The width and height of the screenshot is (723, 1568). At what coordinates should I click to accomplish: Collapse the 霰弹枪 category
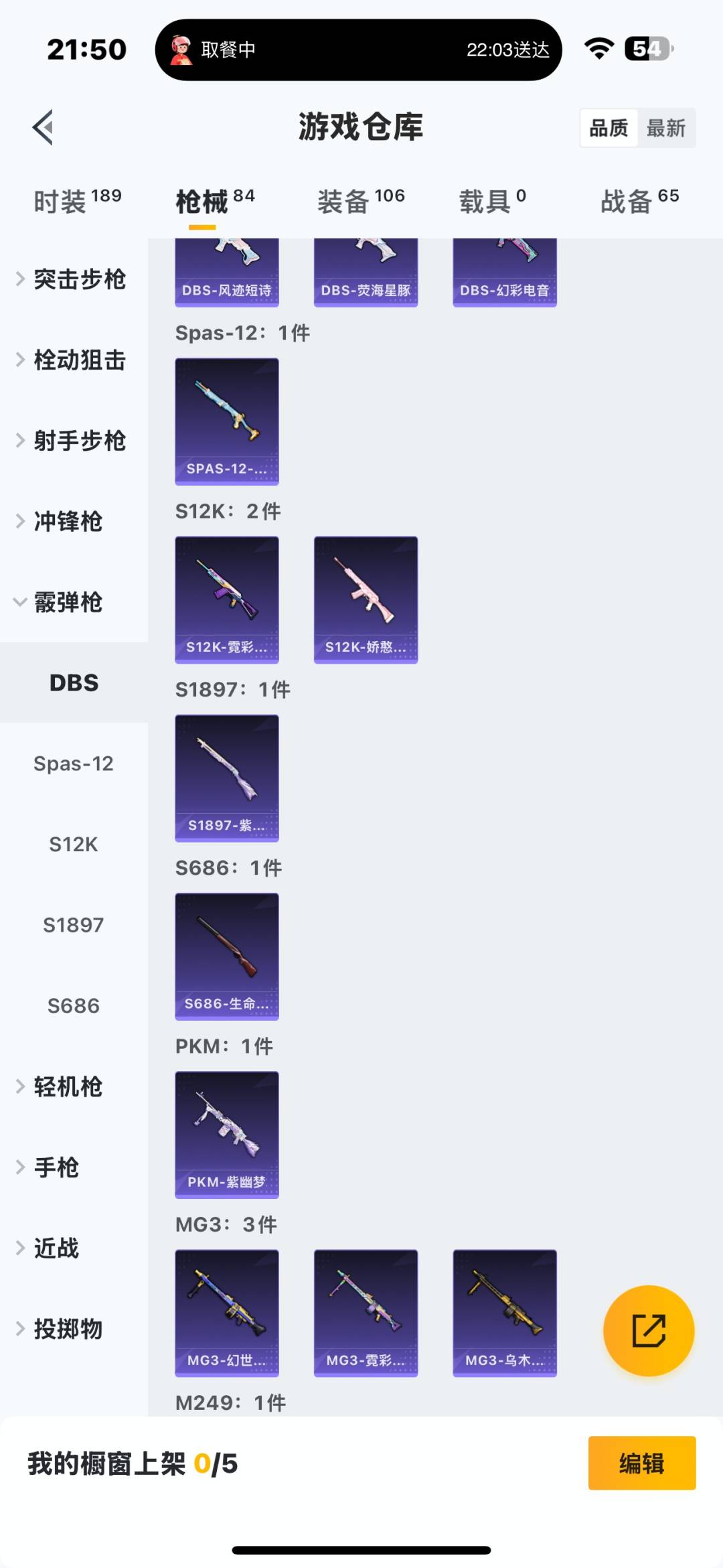click(x=67, y=603)
